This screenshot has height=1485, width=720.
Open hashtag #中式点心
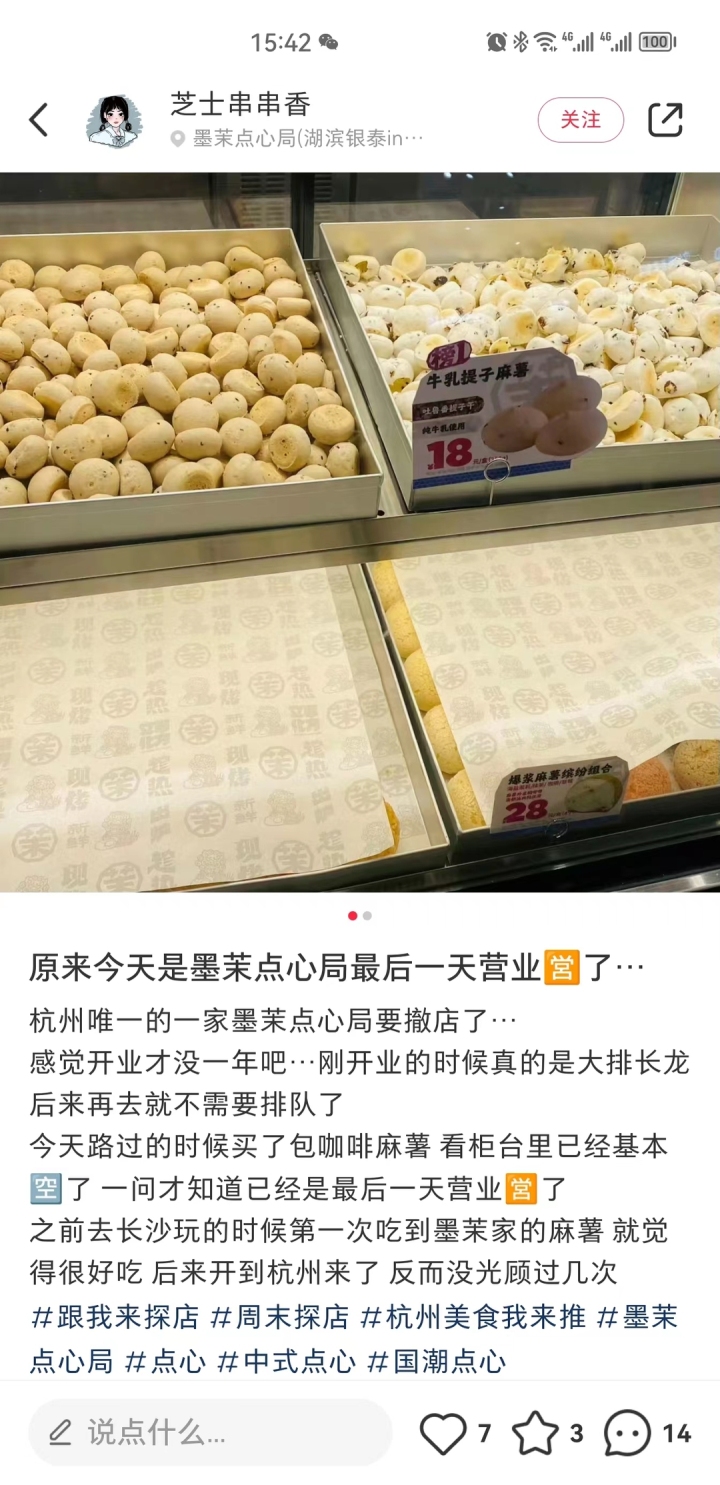(x=286, y=1361)
